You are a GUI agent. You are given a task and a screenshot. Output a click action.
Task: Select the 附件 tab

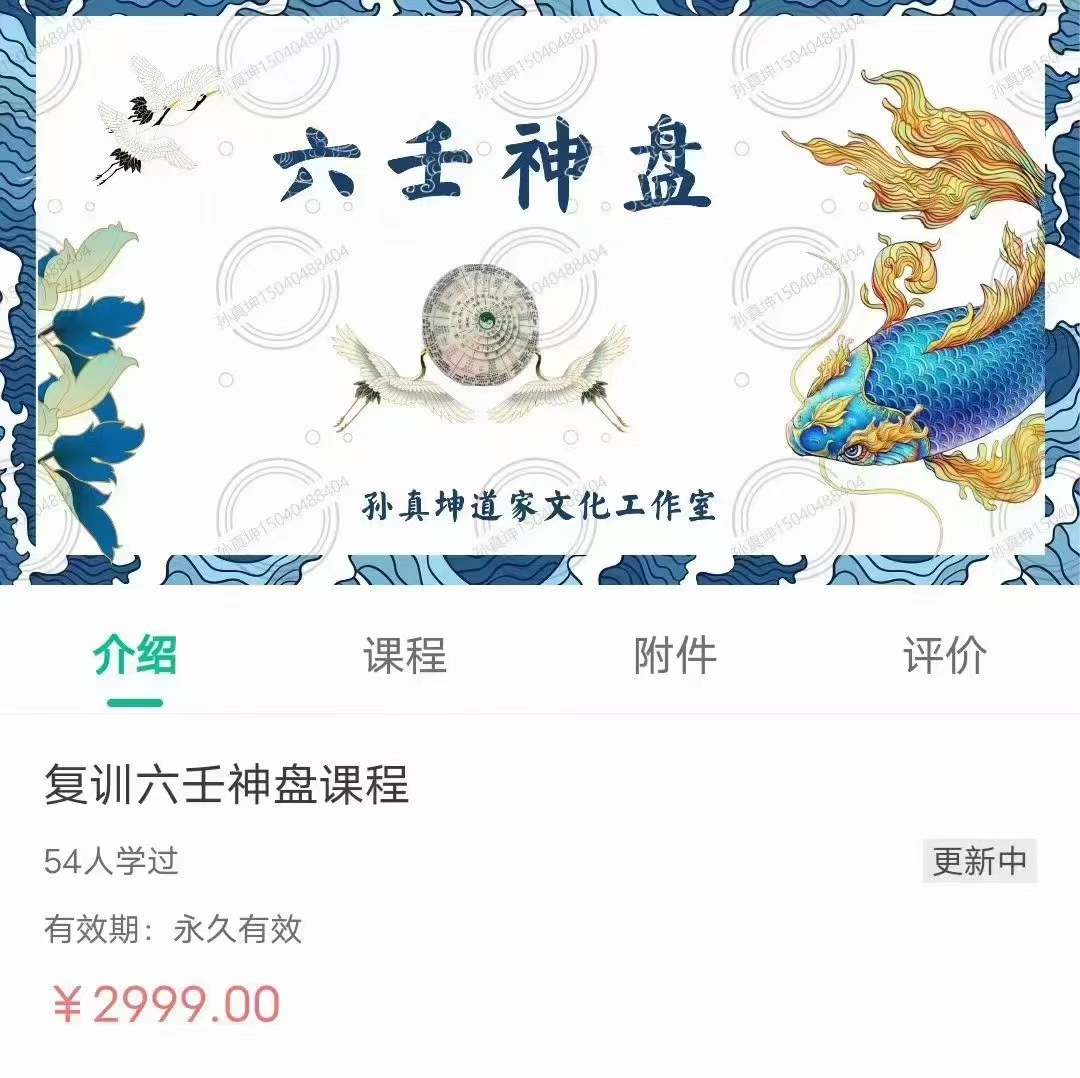point(675,657)
